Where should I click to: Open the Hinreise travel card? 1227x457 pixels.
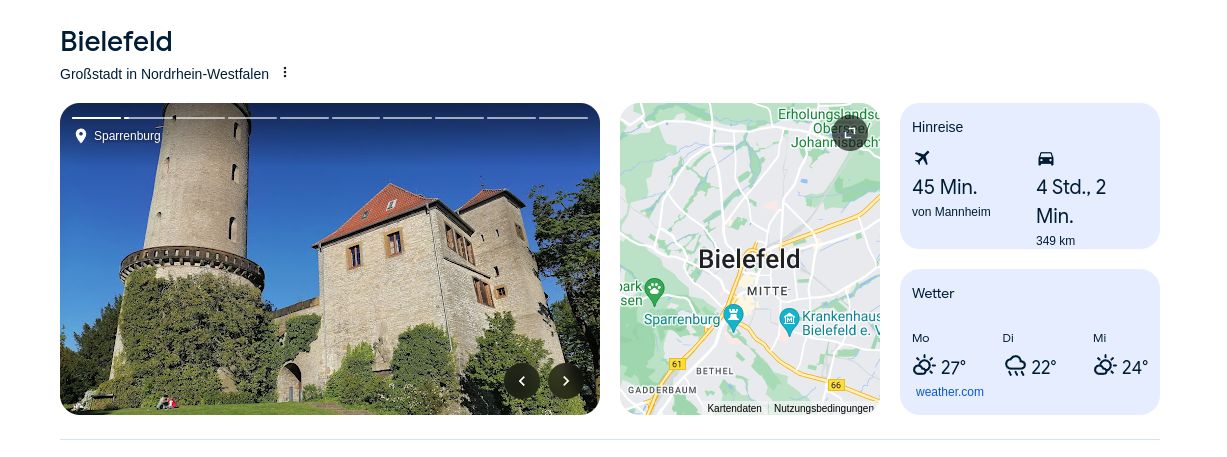point(1029,176)
